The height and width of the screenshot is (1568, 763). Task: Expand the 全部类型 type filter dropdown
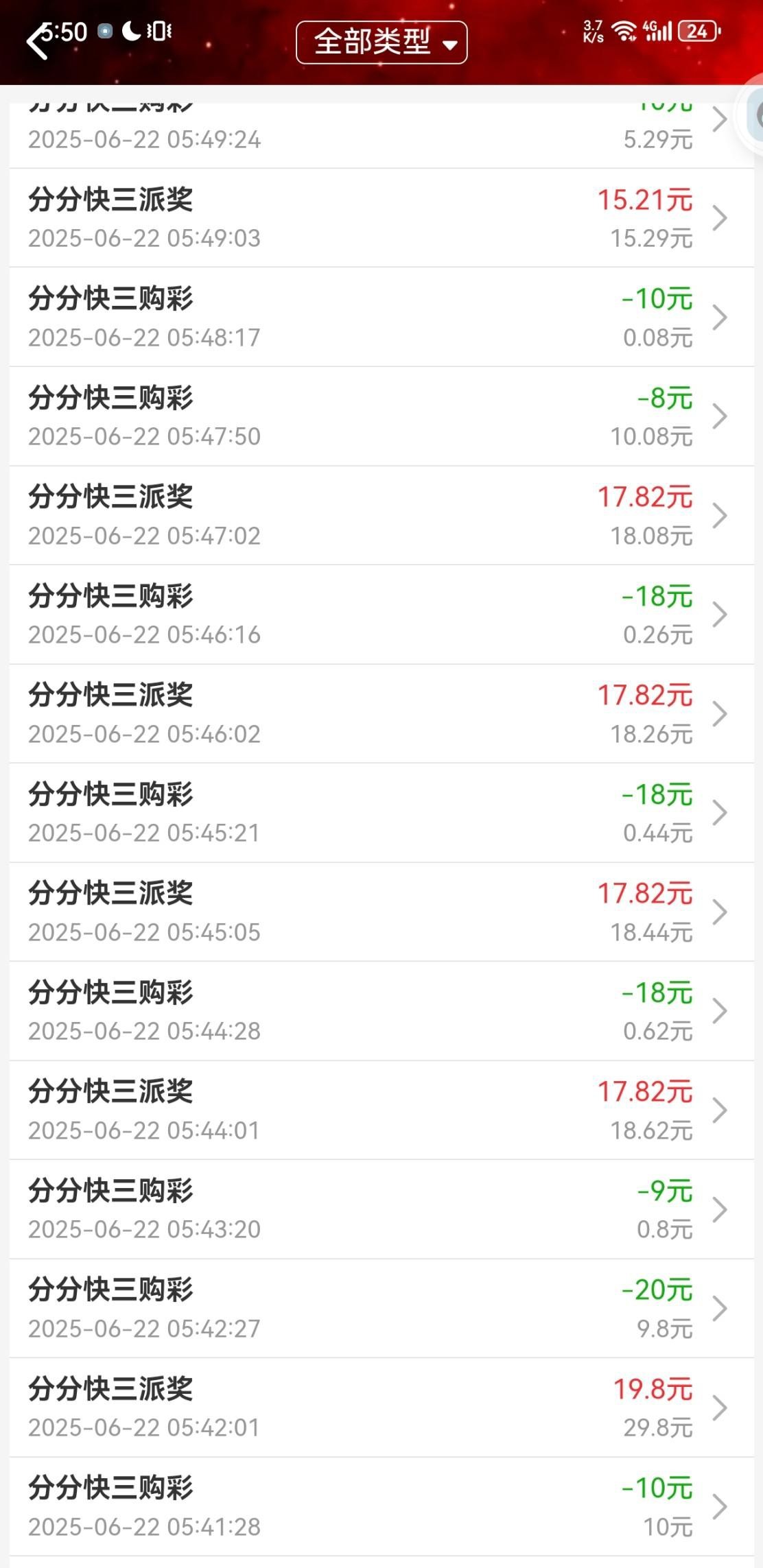click(381, 43)
